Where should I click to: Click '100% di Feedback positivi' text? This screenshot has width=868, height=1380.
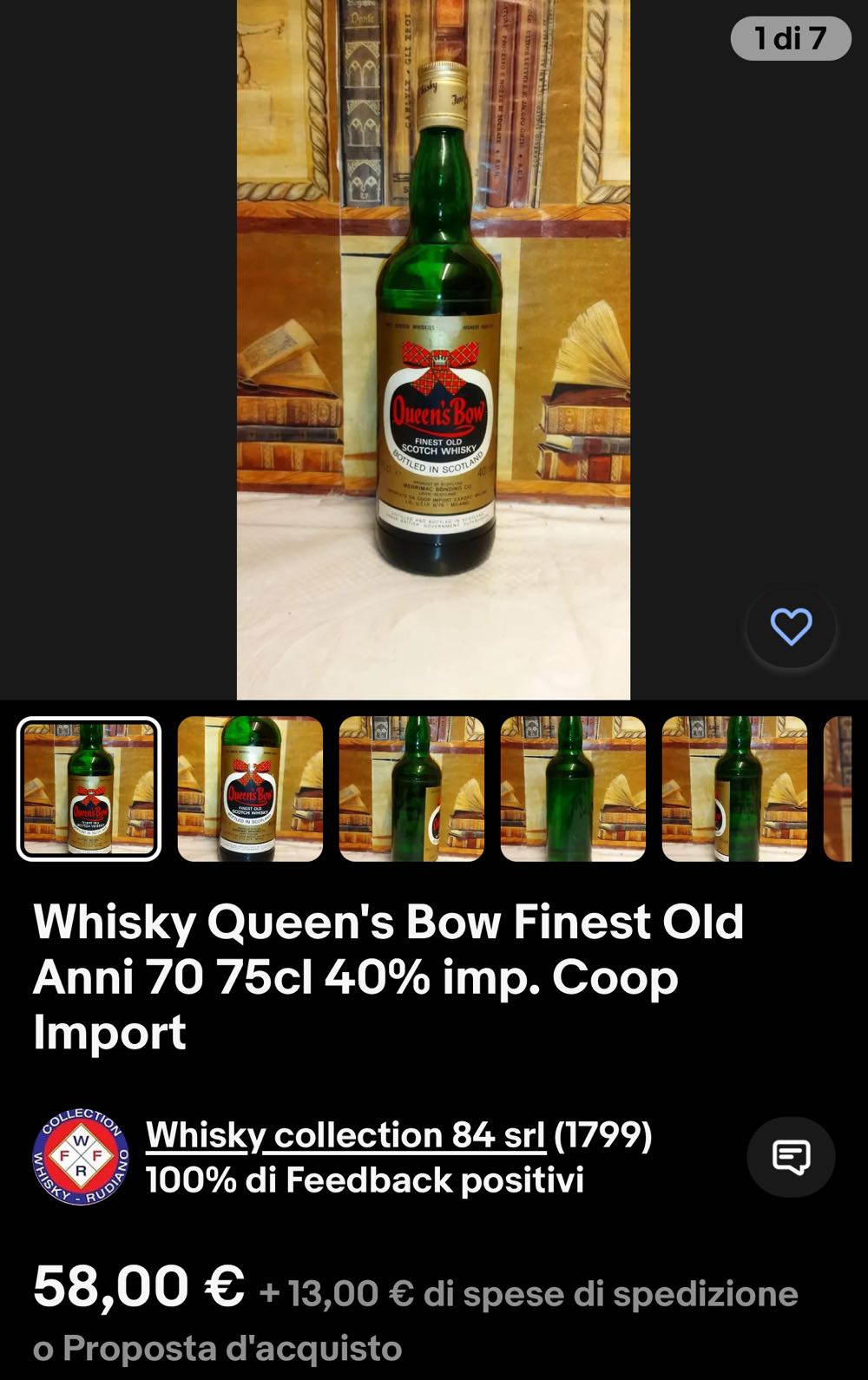click(x=365, y=1179)
